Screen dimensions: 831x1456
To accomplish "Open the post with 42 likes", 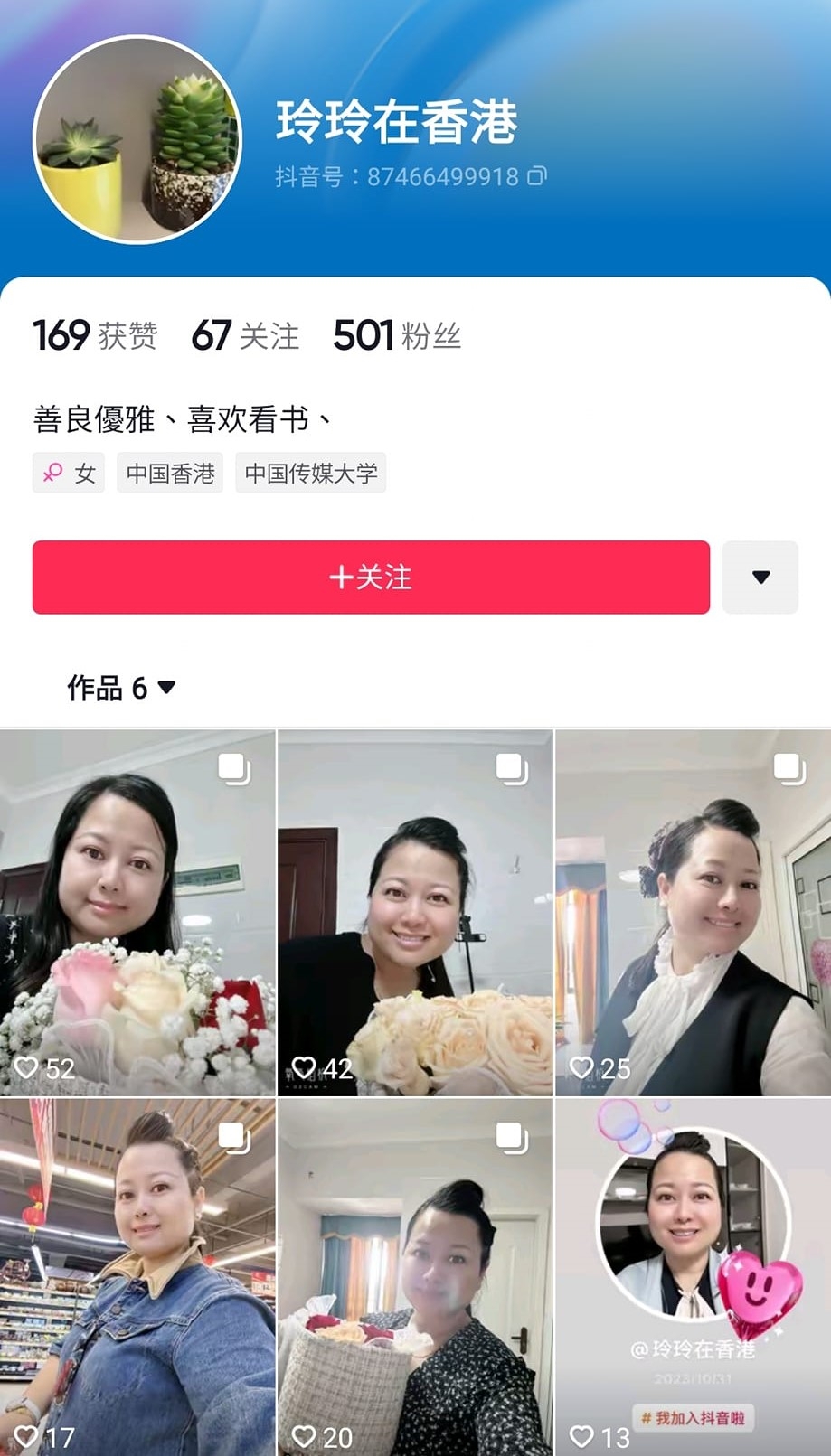I will (415, 913).
